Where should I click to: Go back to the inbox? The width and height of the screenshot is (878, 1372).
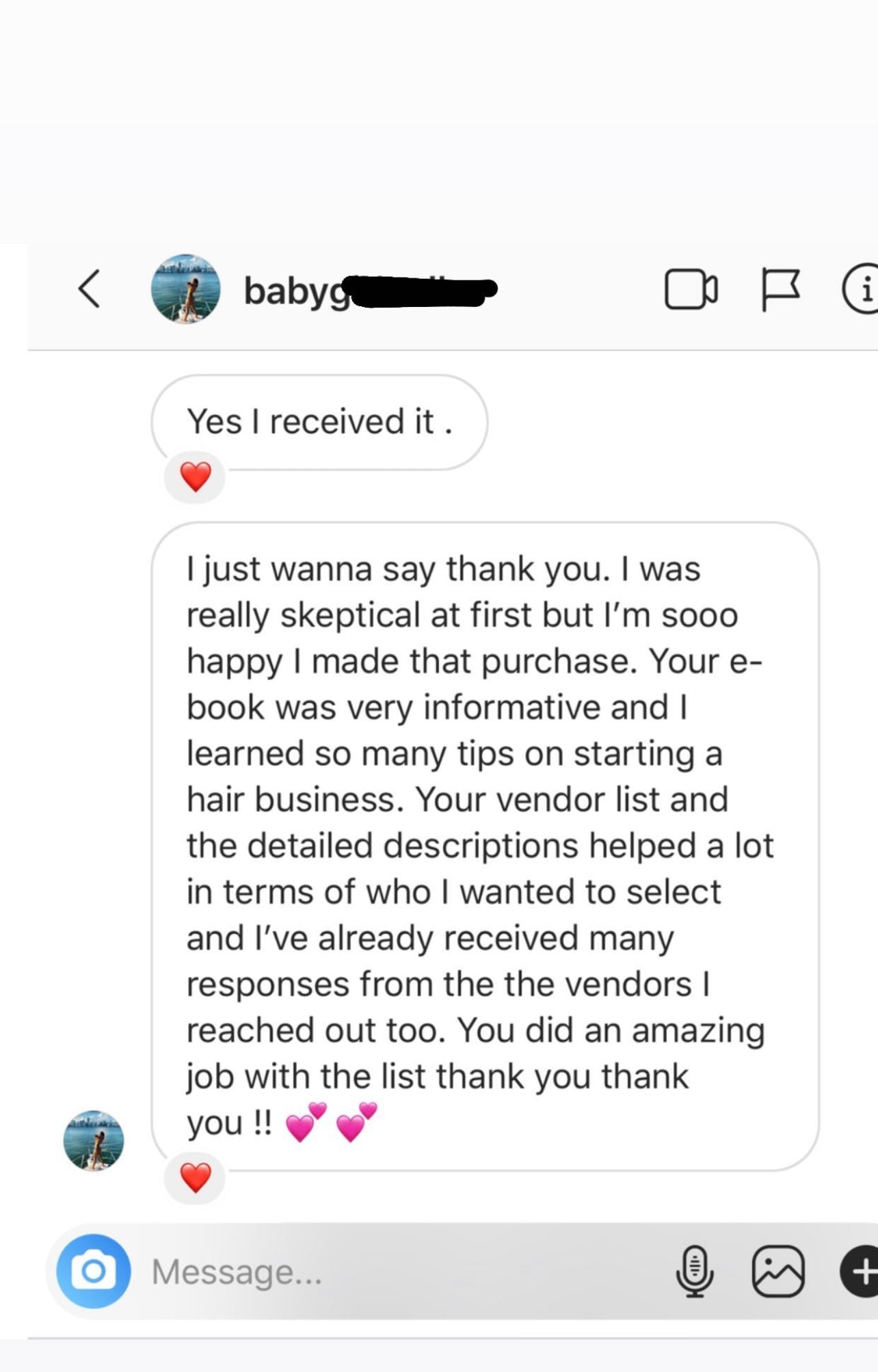click(90, 289)
